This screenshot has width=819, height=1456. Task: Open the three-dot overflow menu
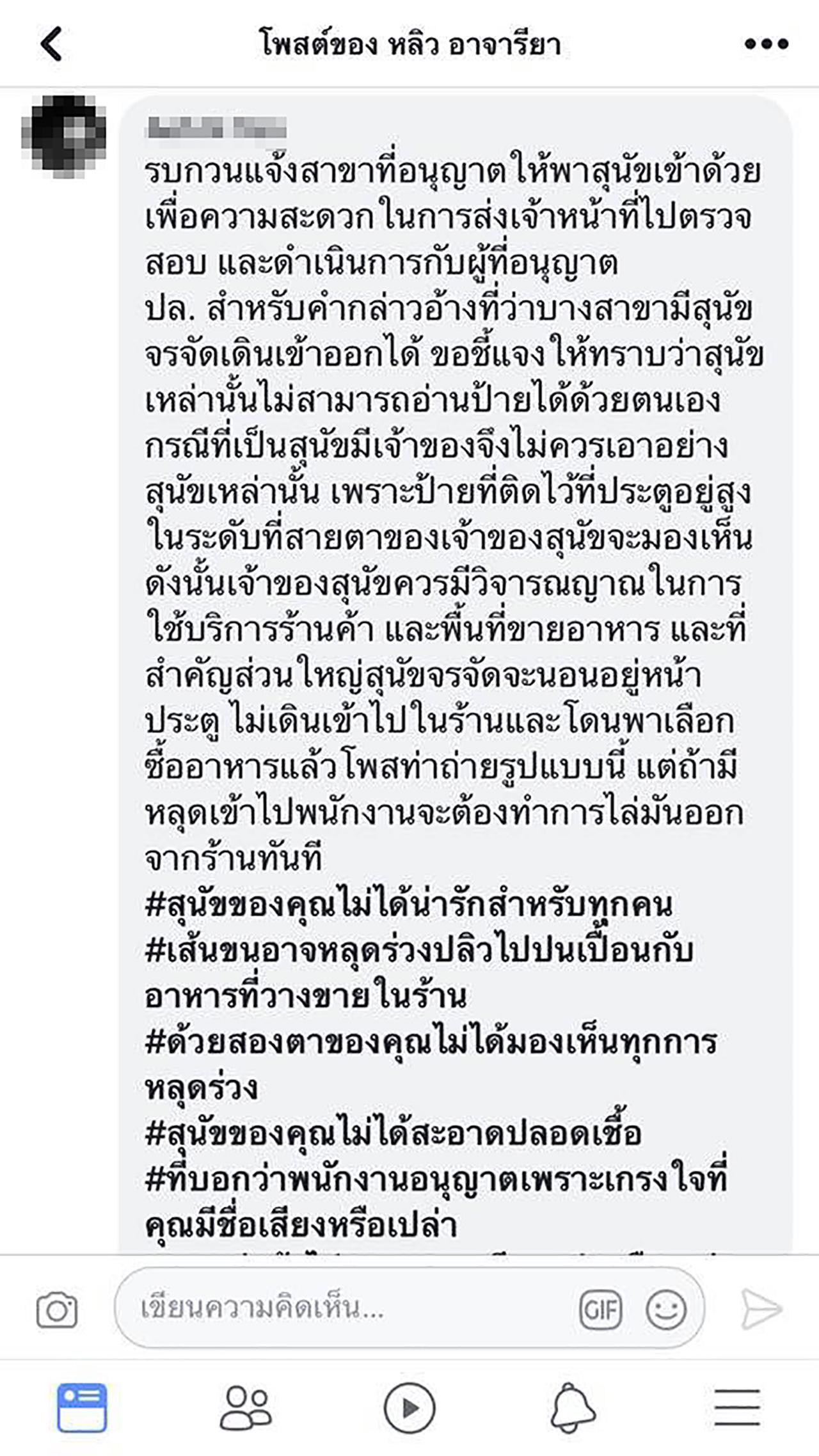tap(766, 44)
